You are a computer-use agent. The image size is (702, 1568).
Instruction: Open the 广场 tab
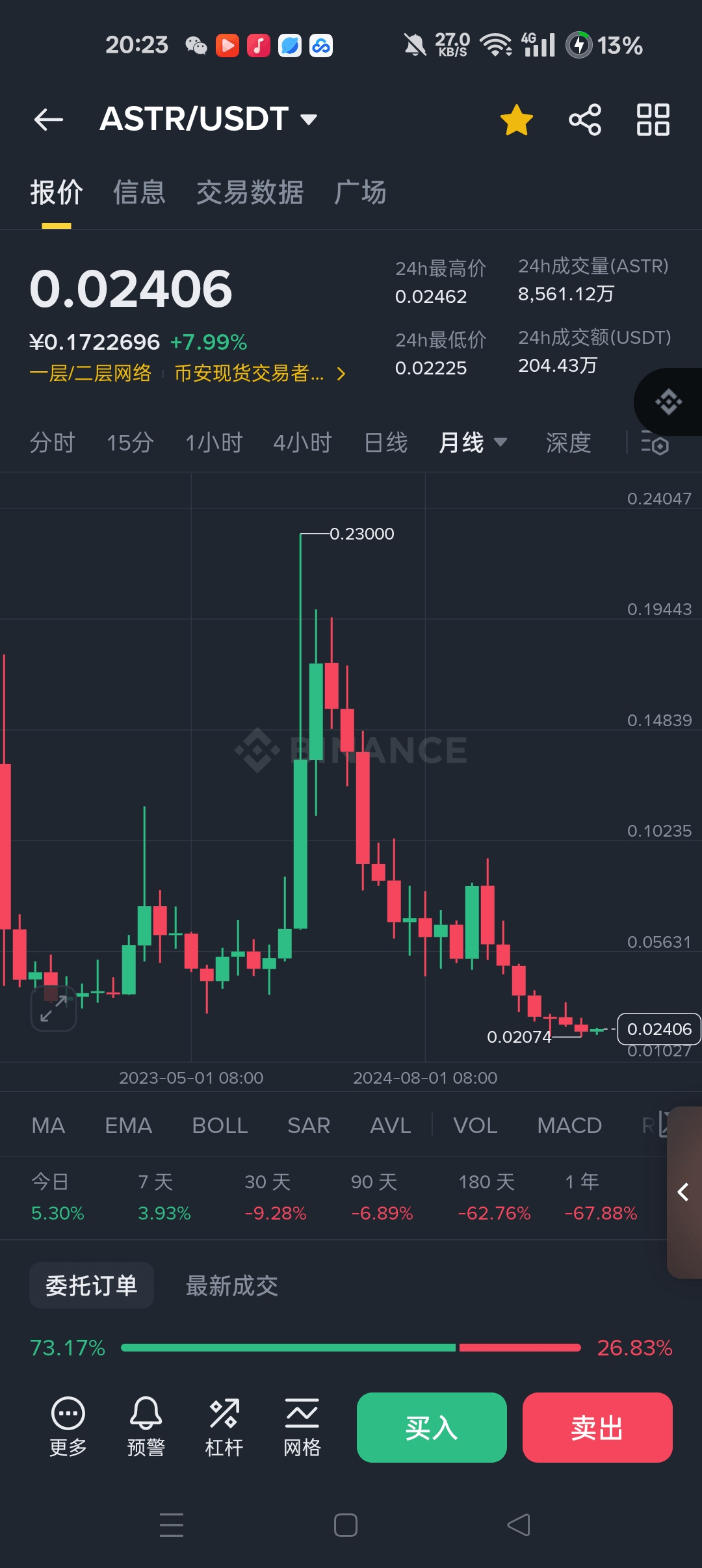[x=360, y=192]
